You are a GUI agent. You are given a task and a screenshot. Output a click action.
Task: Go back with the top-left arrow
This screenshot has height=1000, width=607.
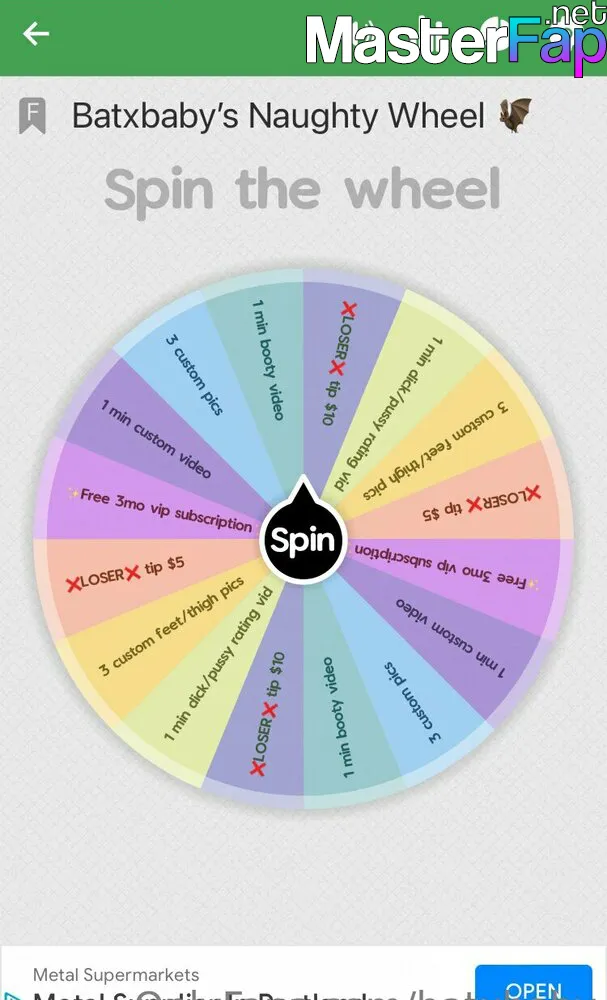[x=36, y=34]
